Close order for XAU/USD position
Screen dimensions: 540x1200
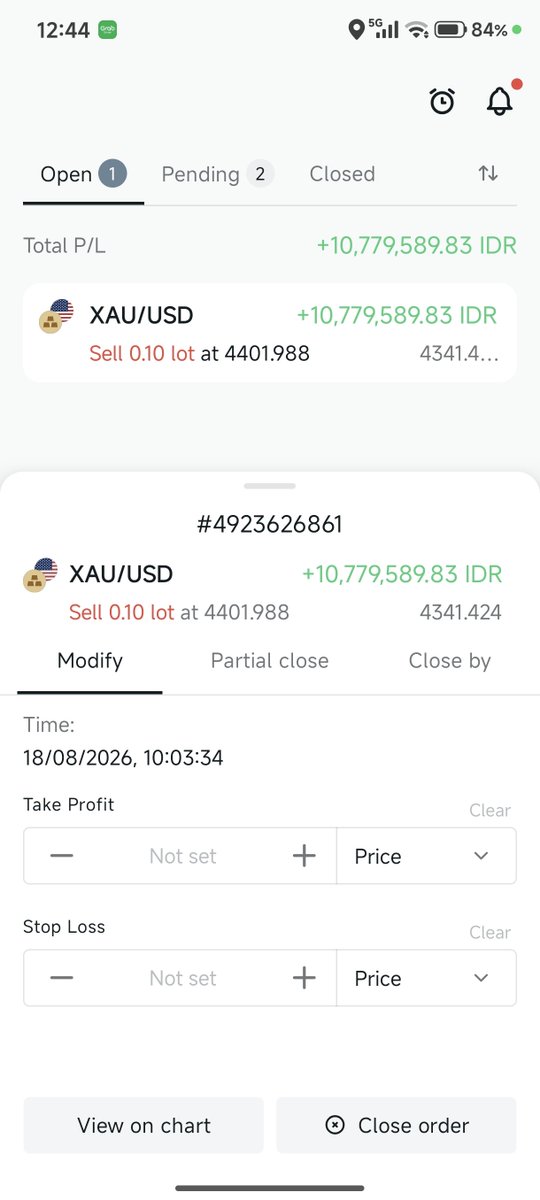(397, 1125)
